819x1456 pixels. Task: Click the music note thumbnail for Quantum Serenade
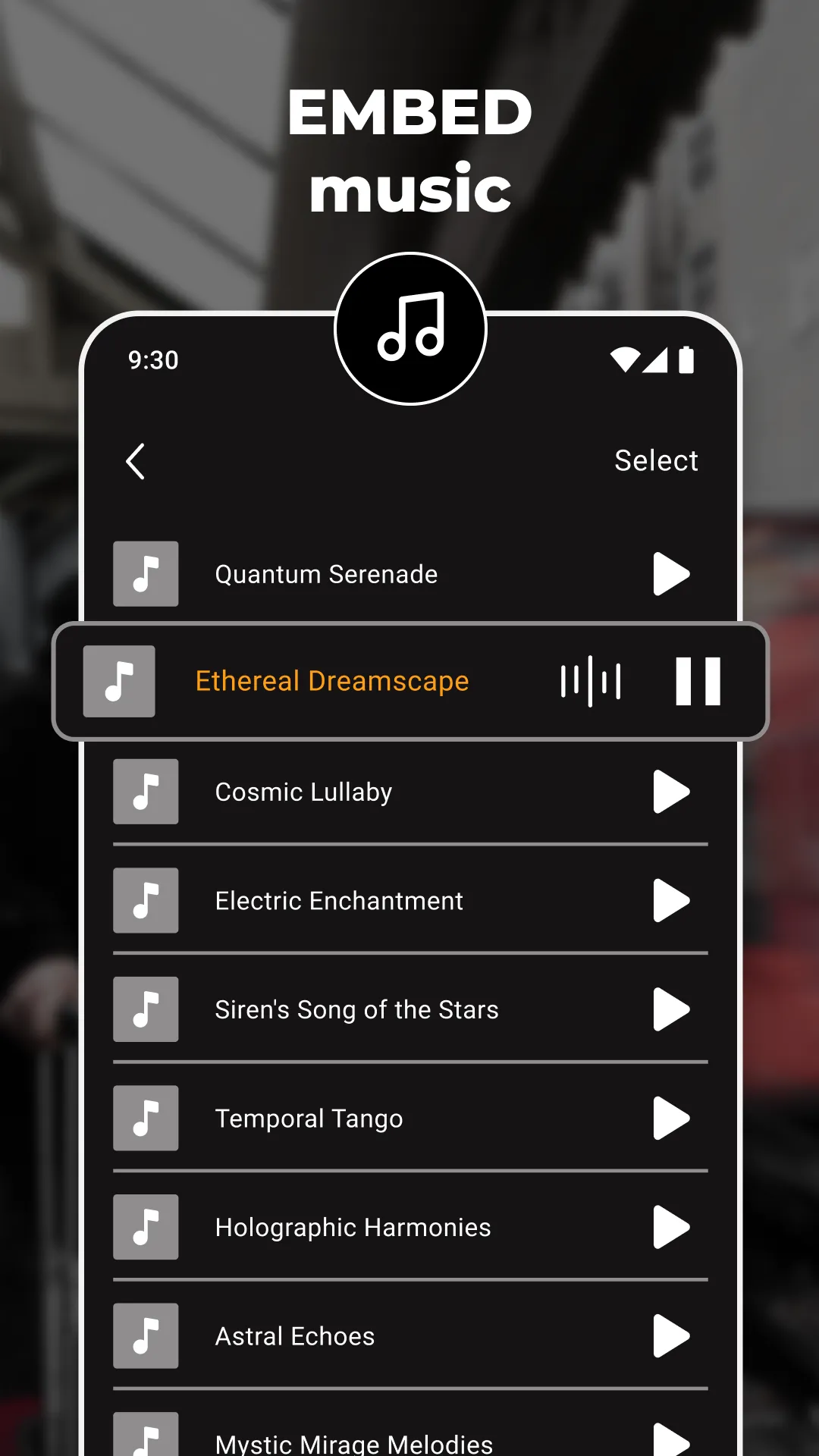point(146,574)
